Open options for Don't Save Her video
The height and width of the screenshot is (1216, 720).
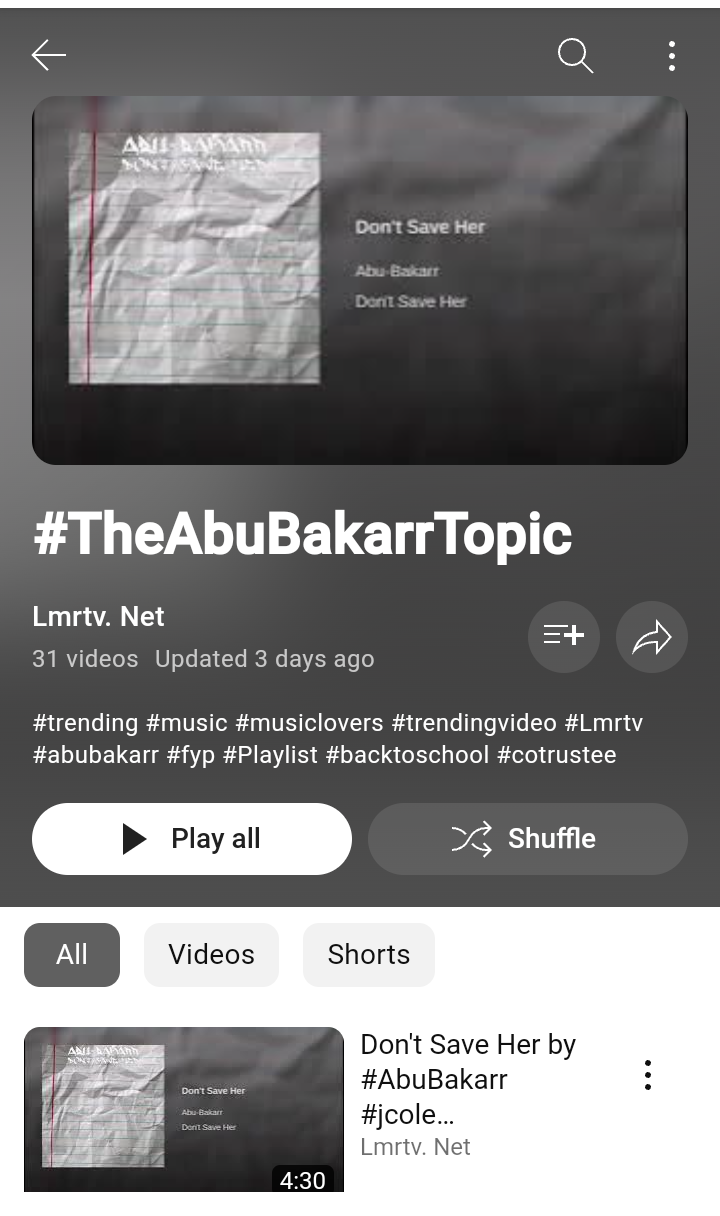pyautogui.click(x=648, y=1075)
